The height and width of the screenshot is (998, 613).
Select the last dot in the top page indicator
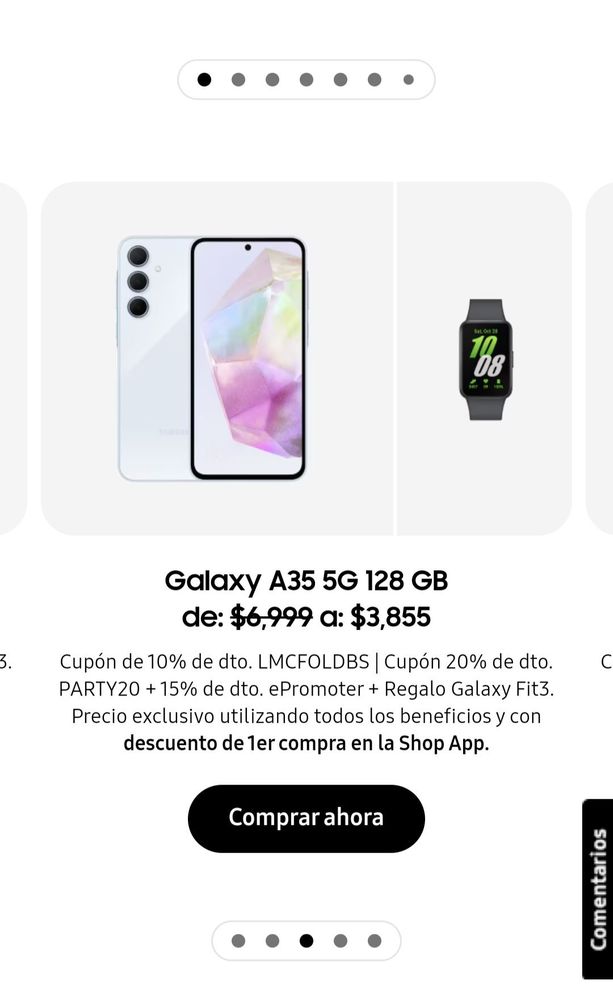pyautogui.click(x=408, y=80)
